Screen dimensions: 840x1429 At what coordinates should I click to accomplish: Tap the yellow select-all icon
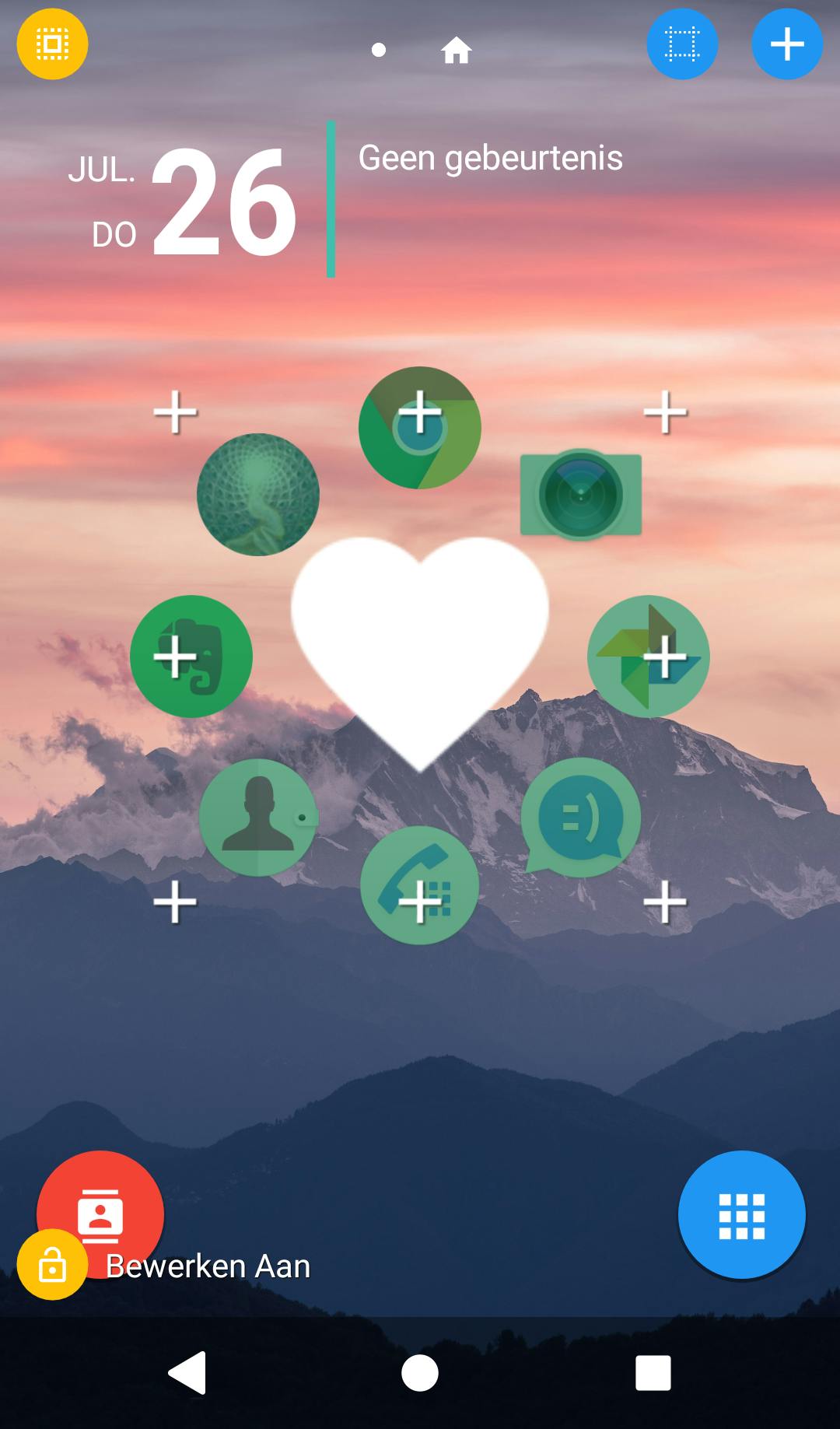coord(52,44)
